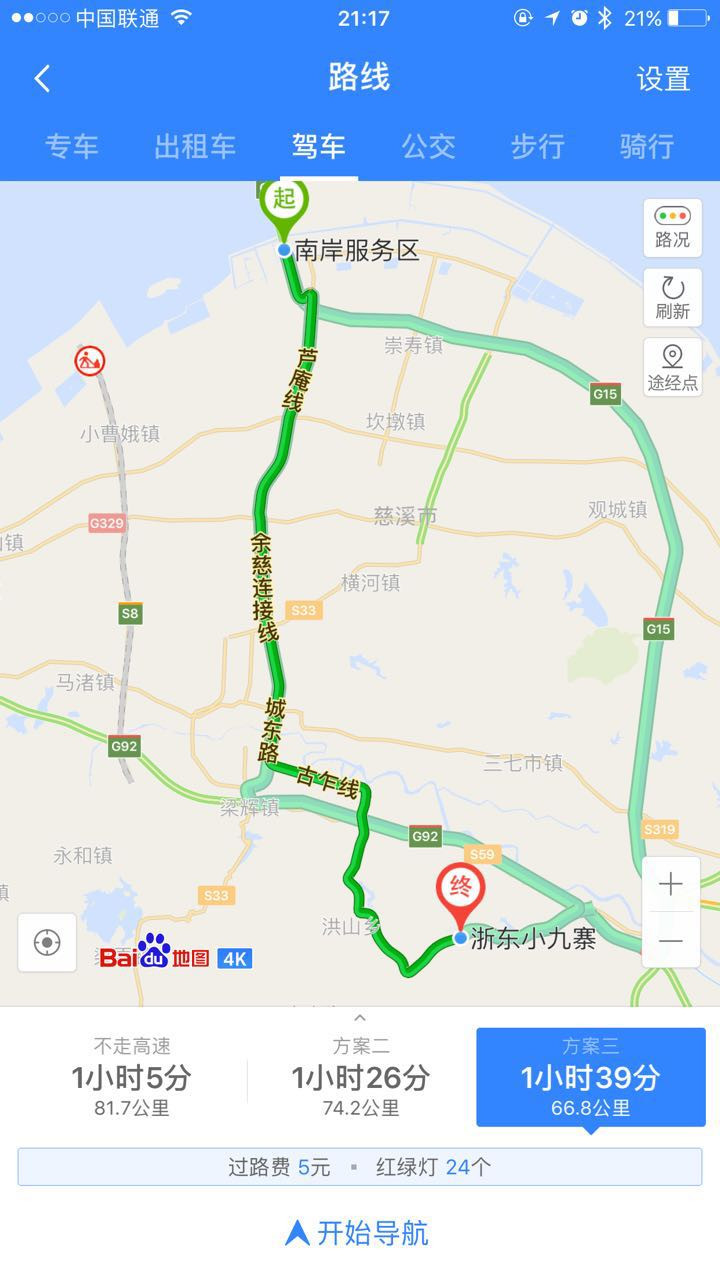720x1280 pixels.
Task: Zoom out the map with minus button
Action: coord(671,941)
